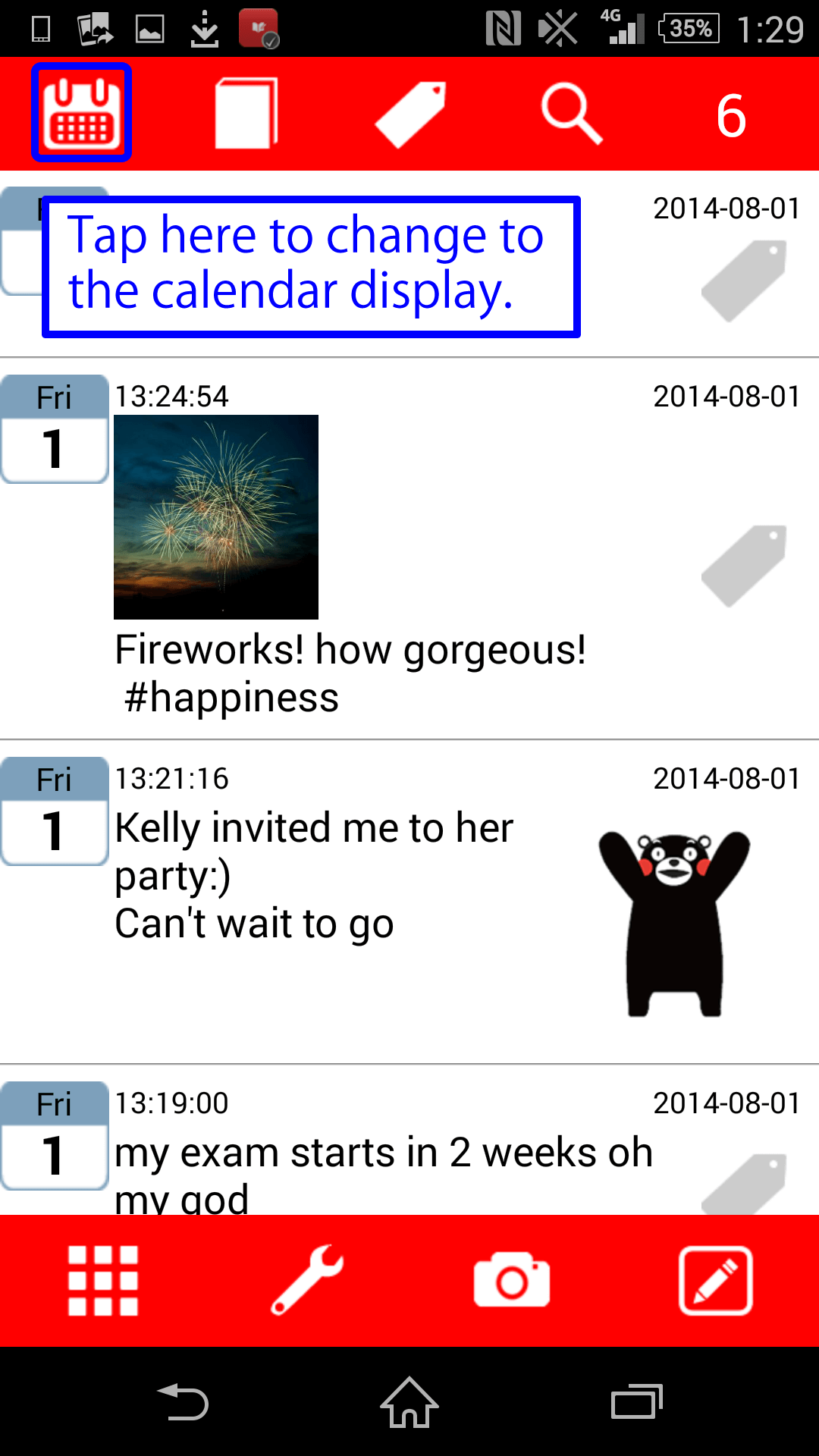Image resolution: width=819 pixels, height=1456 pixels.
Task: Open settings with the wrench icon
Action: click(x=307, y=1281)
